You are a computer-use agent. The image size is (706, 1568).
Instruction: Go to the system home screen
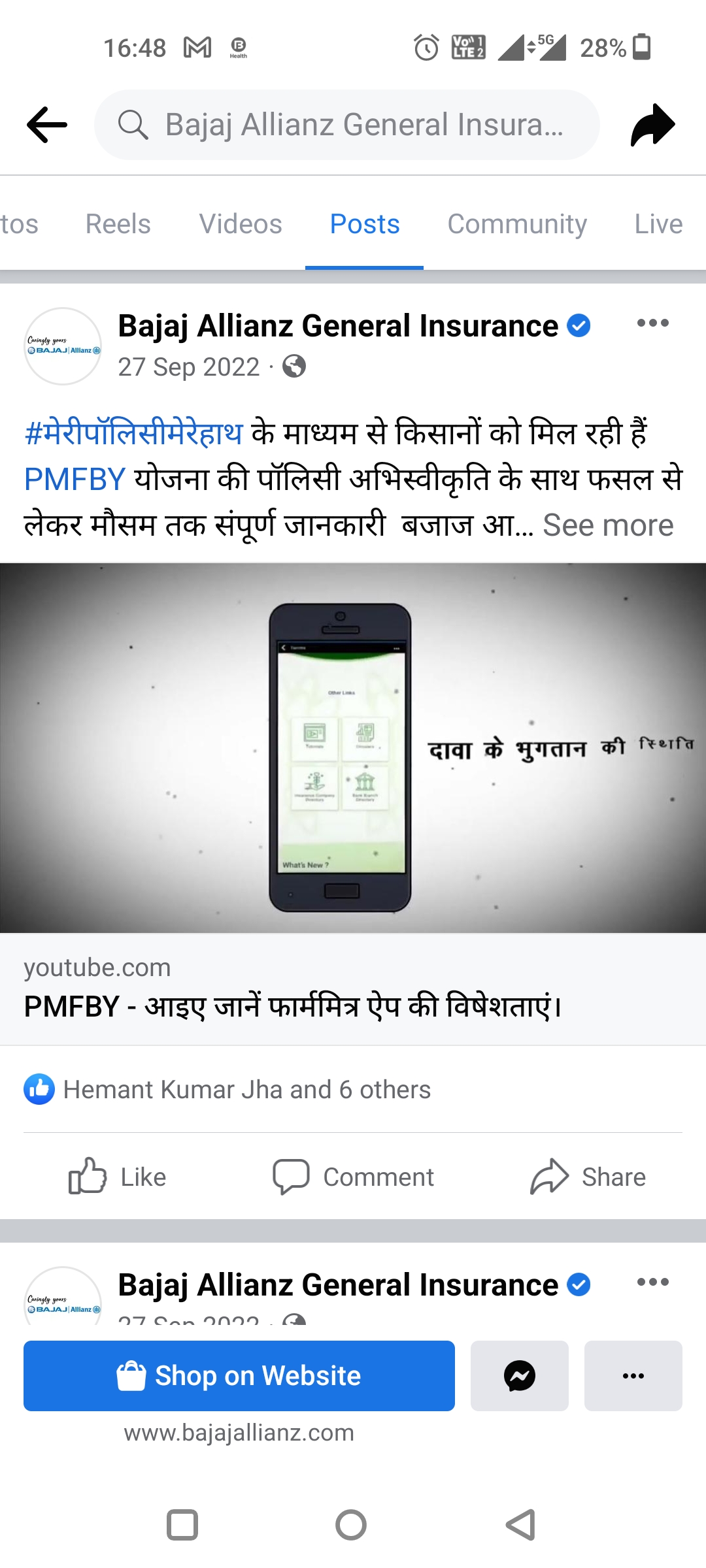click(x=351, y=1526)
